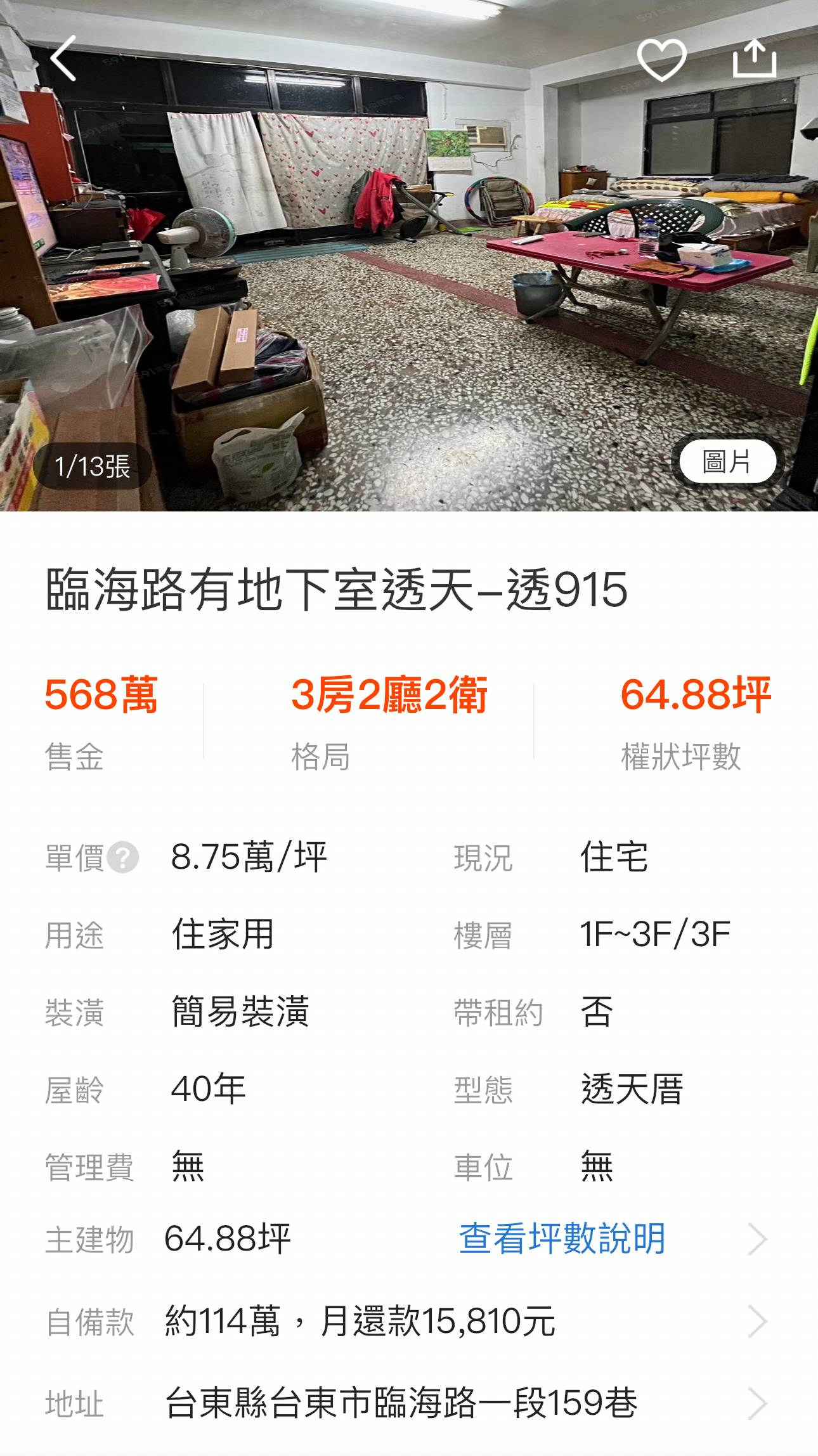Screen dimensions: 818x1456
Task: Go back using the top-left arrow
Action: (x=63, y=58)
